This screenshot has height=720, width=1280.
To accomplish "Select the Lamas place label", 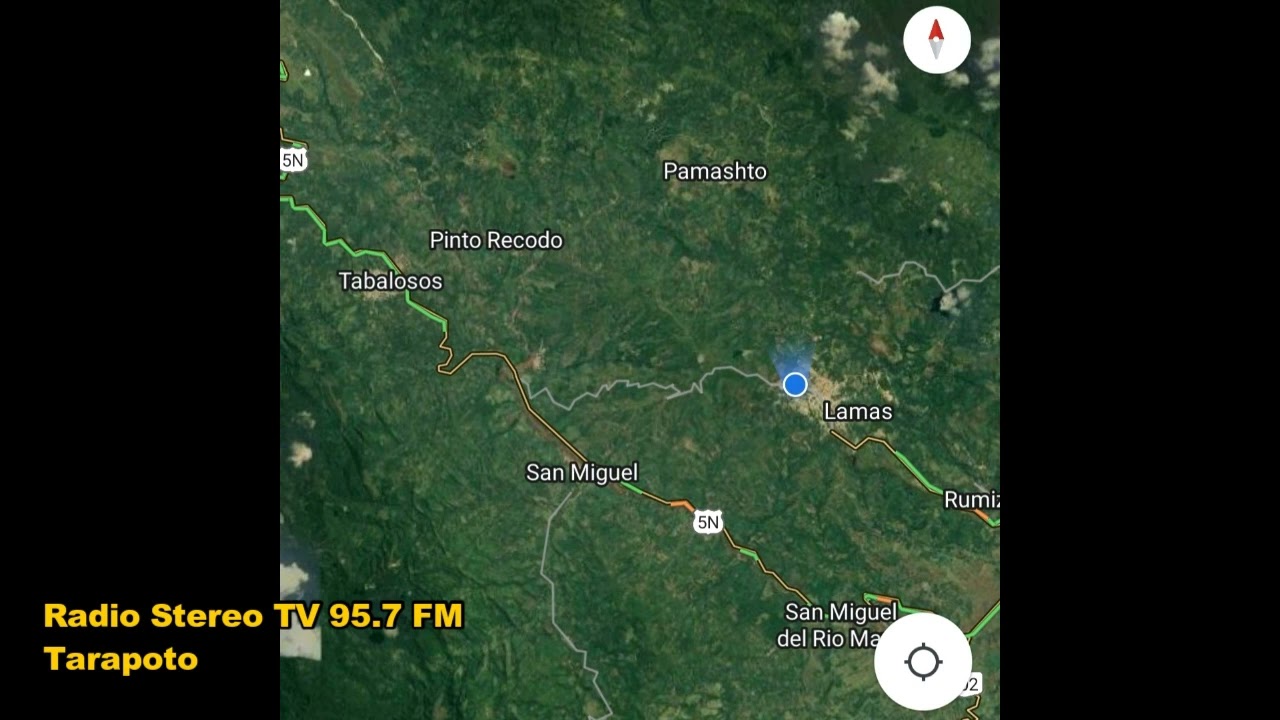I will click(x=857, y=412).
